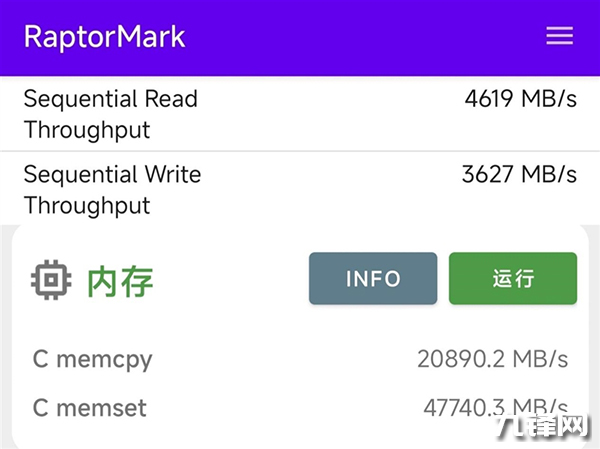Tap the INFO button for memory test
This screenshot has width=600, height=449.
[x=373, y=279]
